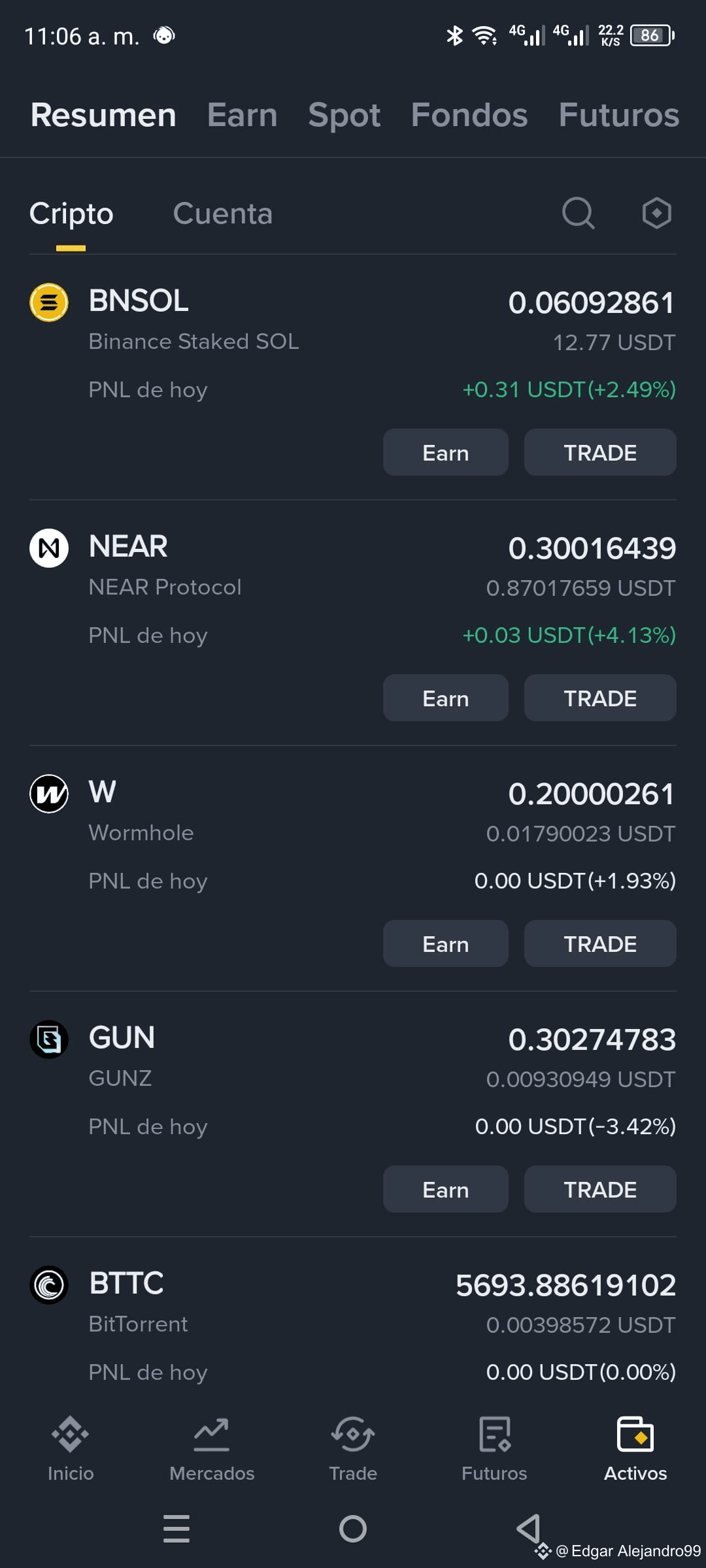
Task: Tap the system back button
Action: coord(528,1528)
